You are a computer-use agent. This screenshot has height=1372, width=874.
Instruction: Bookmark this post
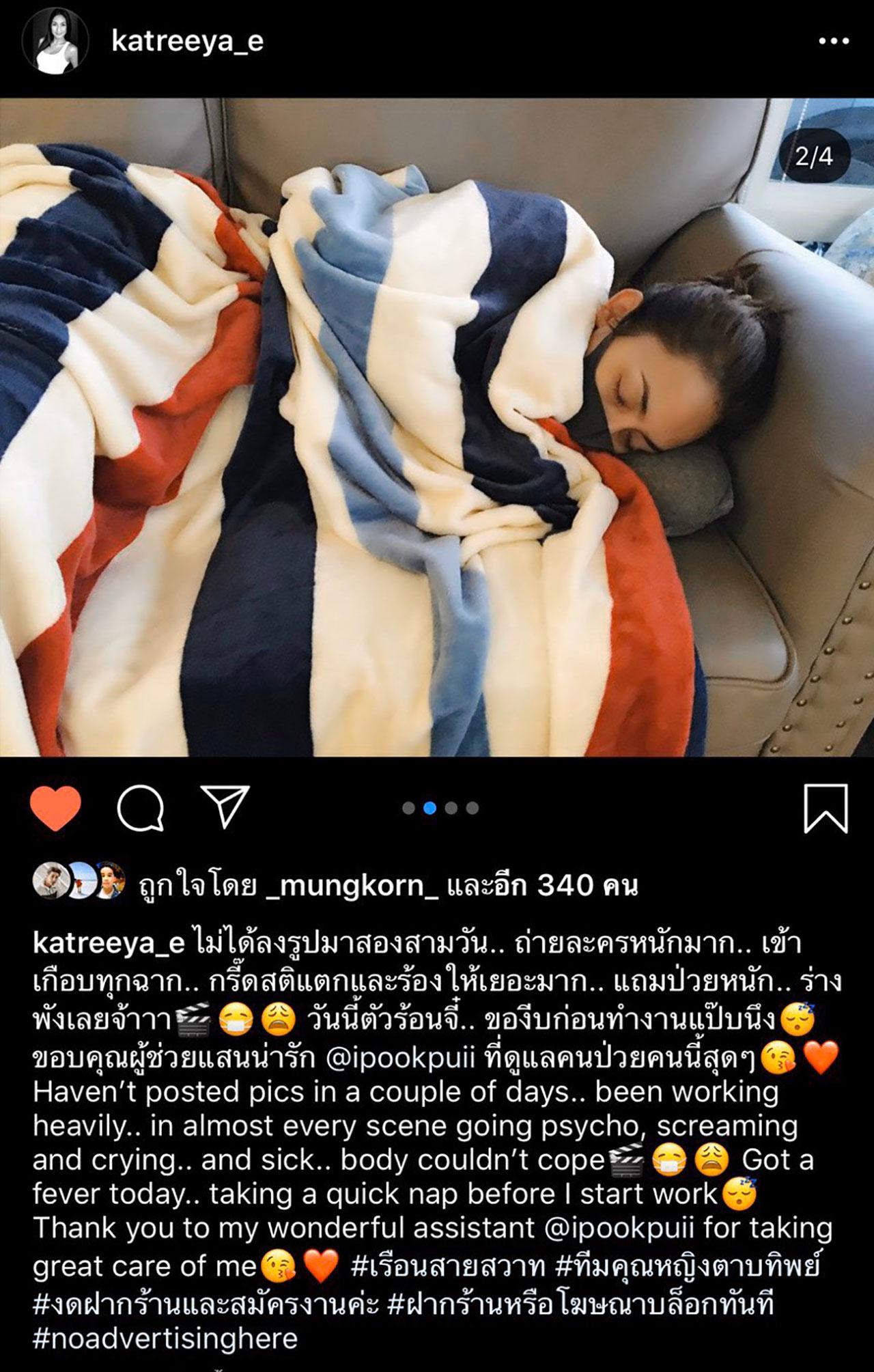click(826, 809)
